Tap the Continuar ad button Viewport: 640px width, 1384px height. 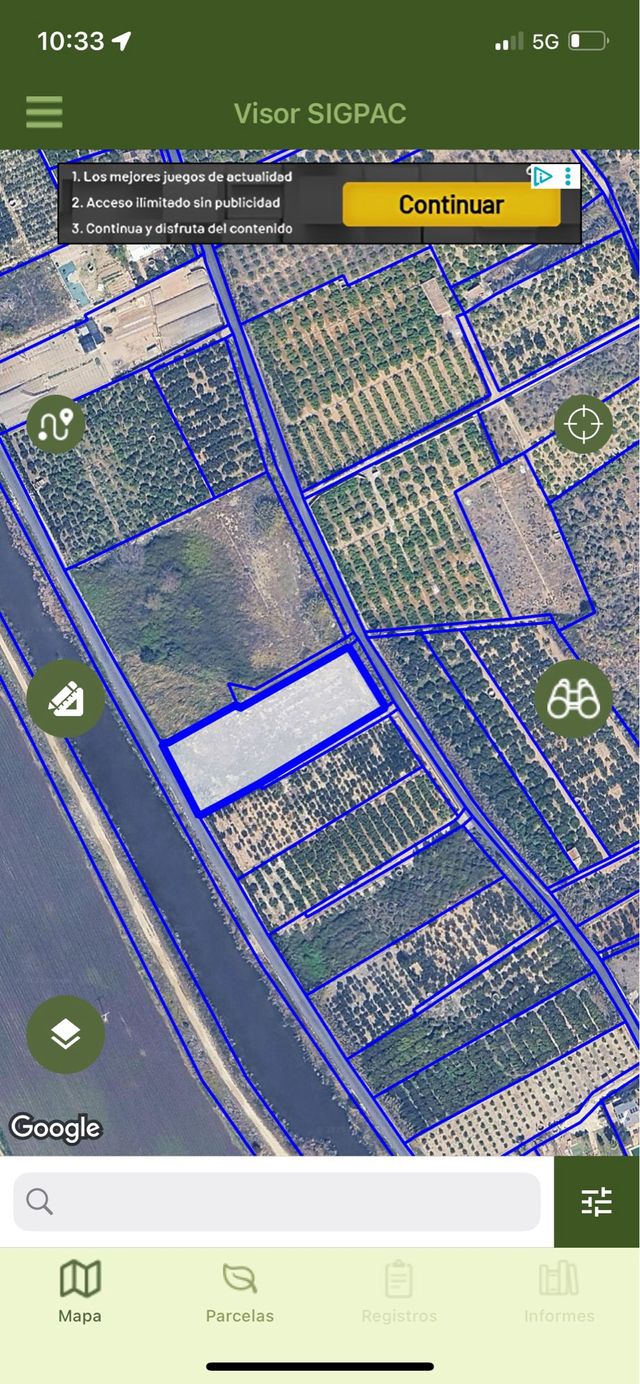point(451,205)
